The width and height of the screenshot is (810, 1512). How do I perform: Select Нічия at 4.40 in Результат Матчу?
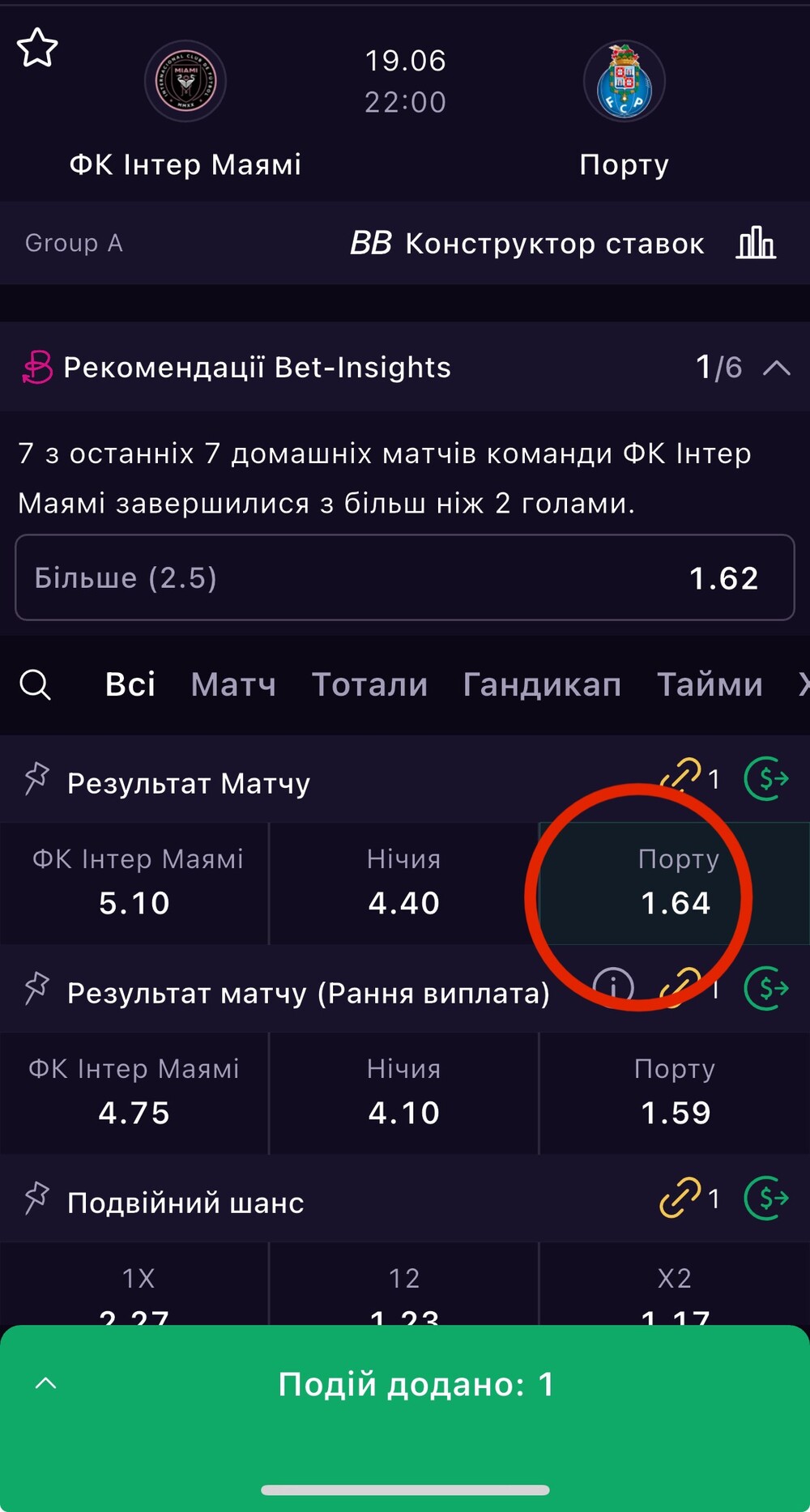403,884
